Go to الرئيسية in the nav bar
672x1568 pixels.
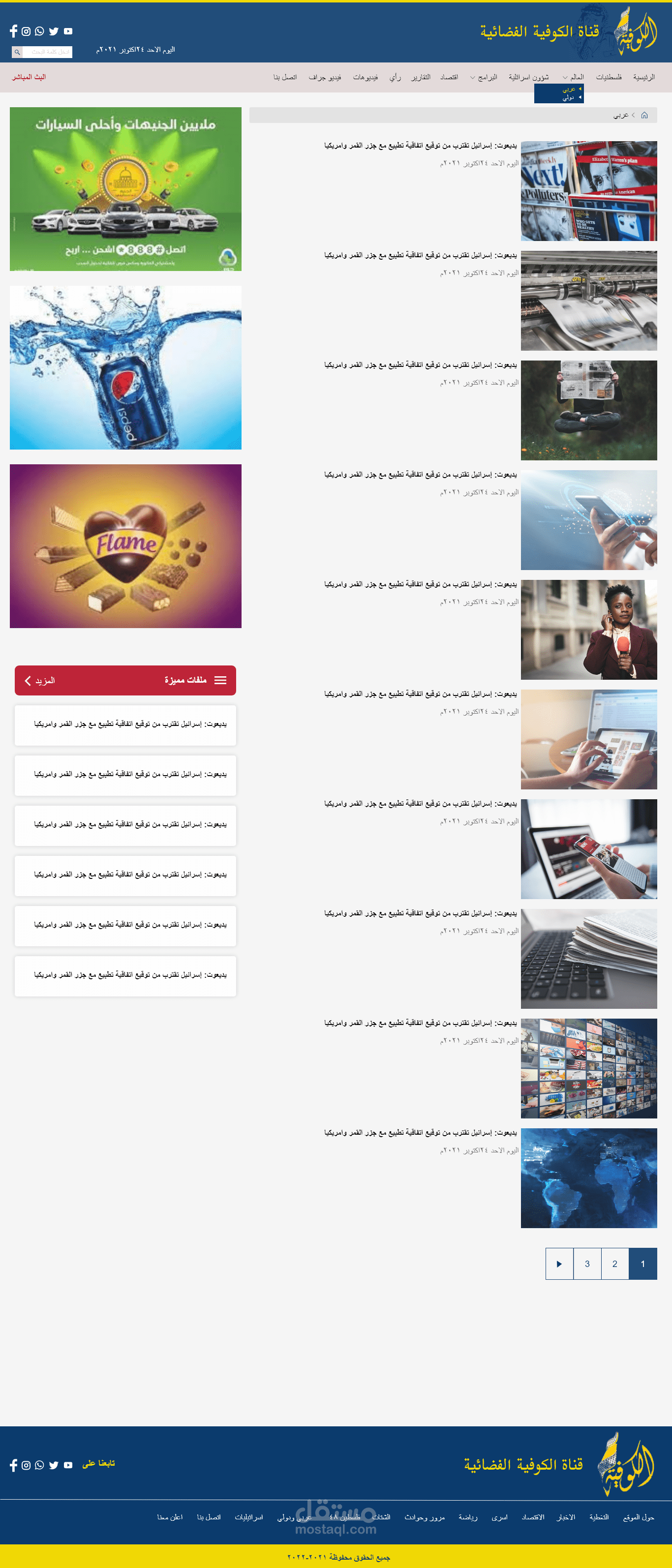tap(643, 77)
